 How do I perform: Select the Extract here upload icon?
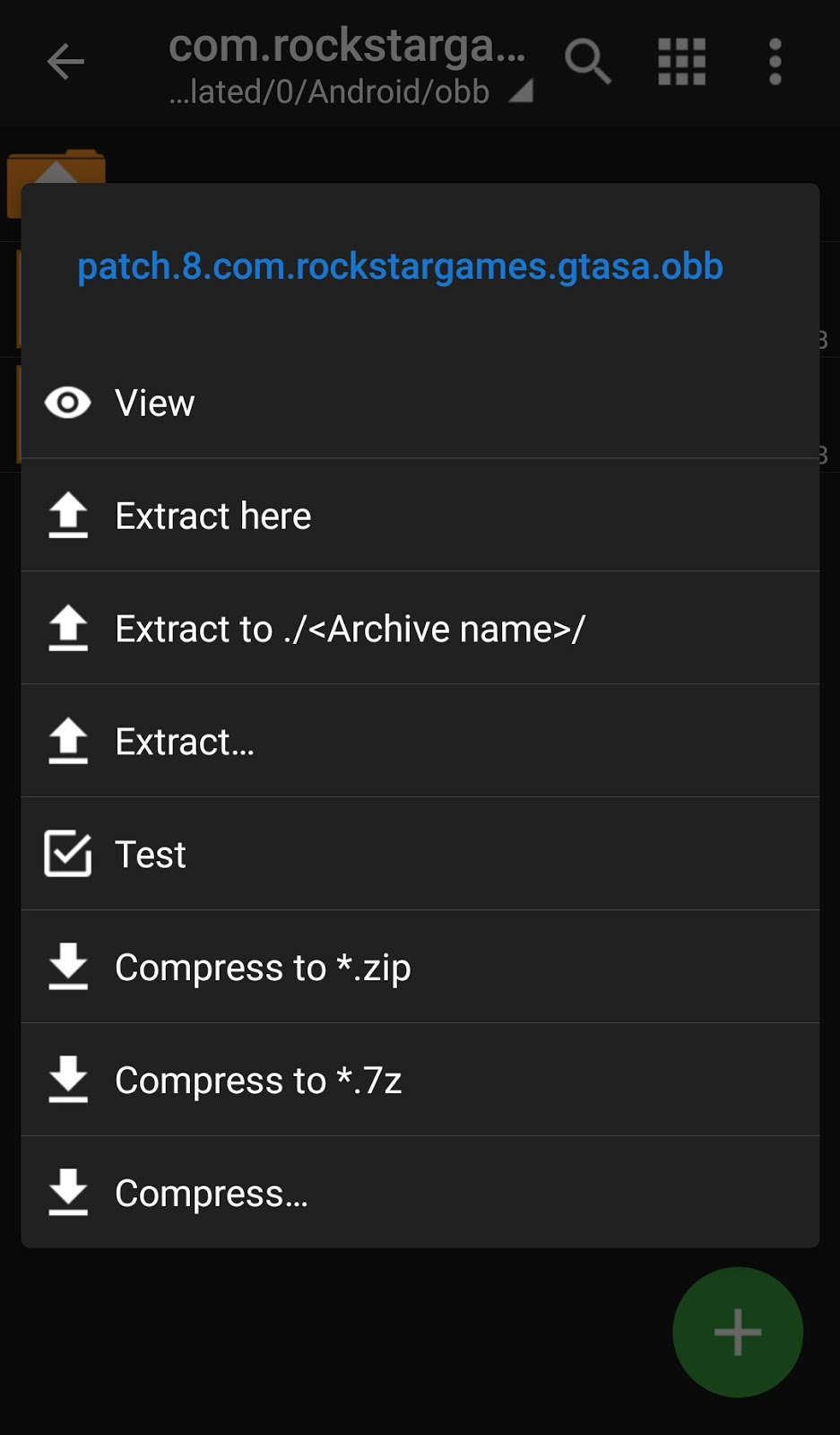pyautogui.click(x=67, y=516)
